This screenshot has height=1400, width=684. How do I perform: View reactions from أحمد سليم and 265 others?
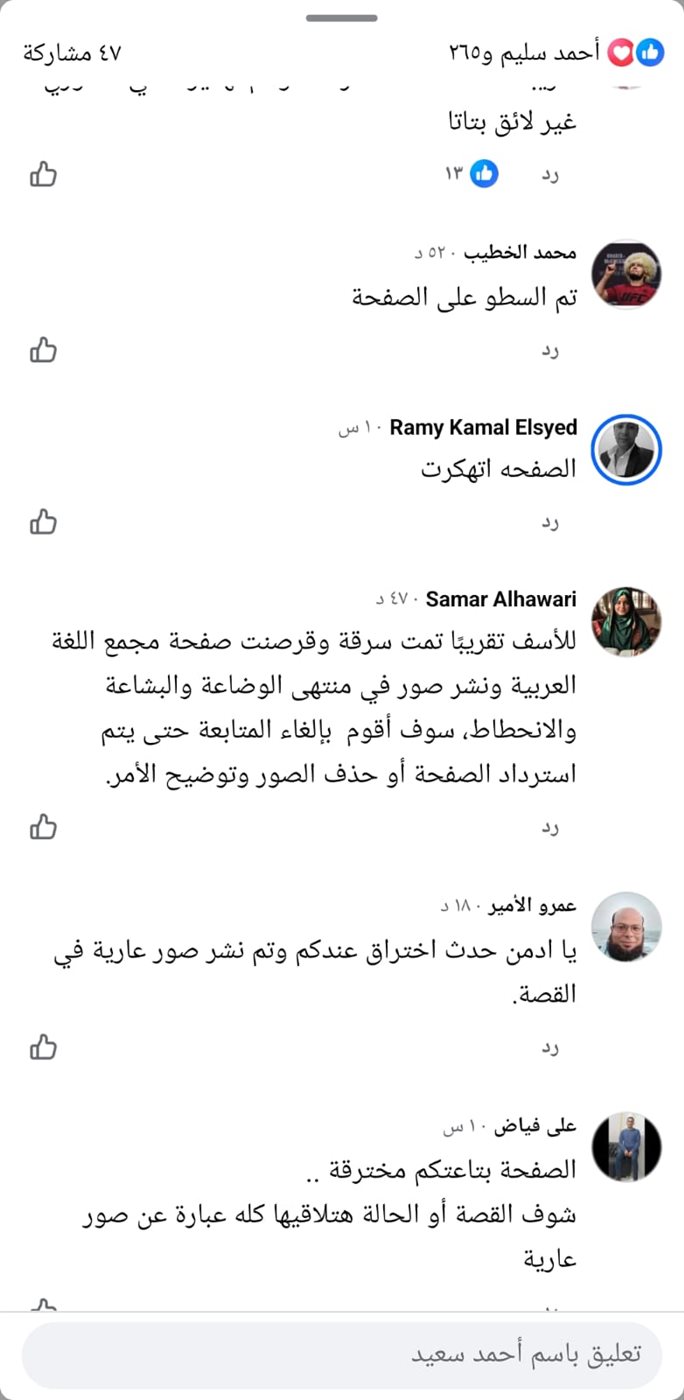coord(556,53)
